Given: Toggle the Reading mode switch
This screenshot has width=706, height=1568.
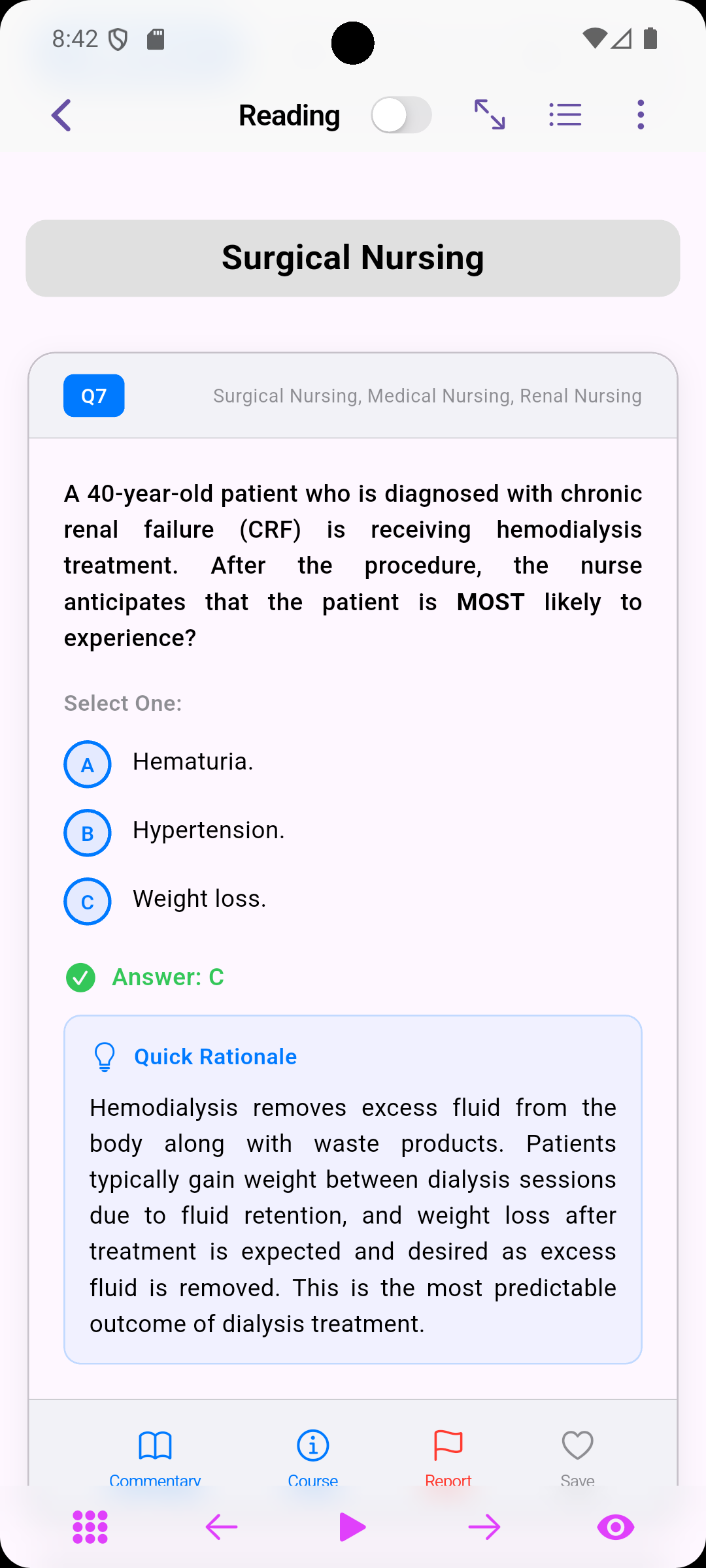Looking at the screenshot, I should click(x=401, y=116).
